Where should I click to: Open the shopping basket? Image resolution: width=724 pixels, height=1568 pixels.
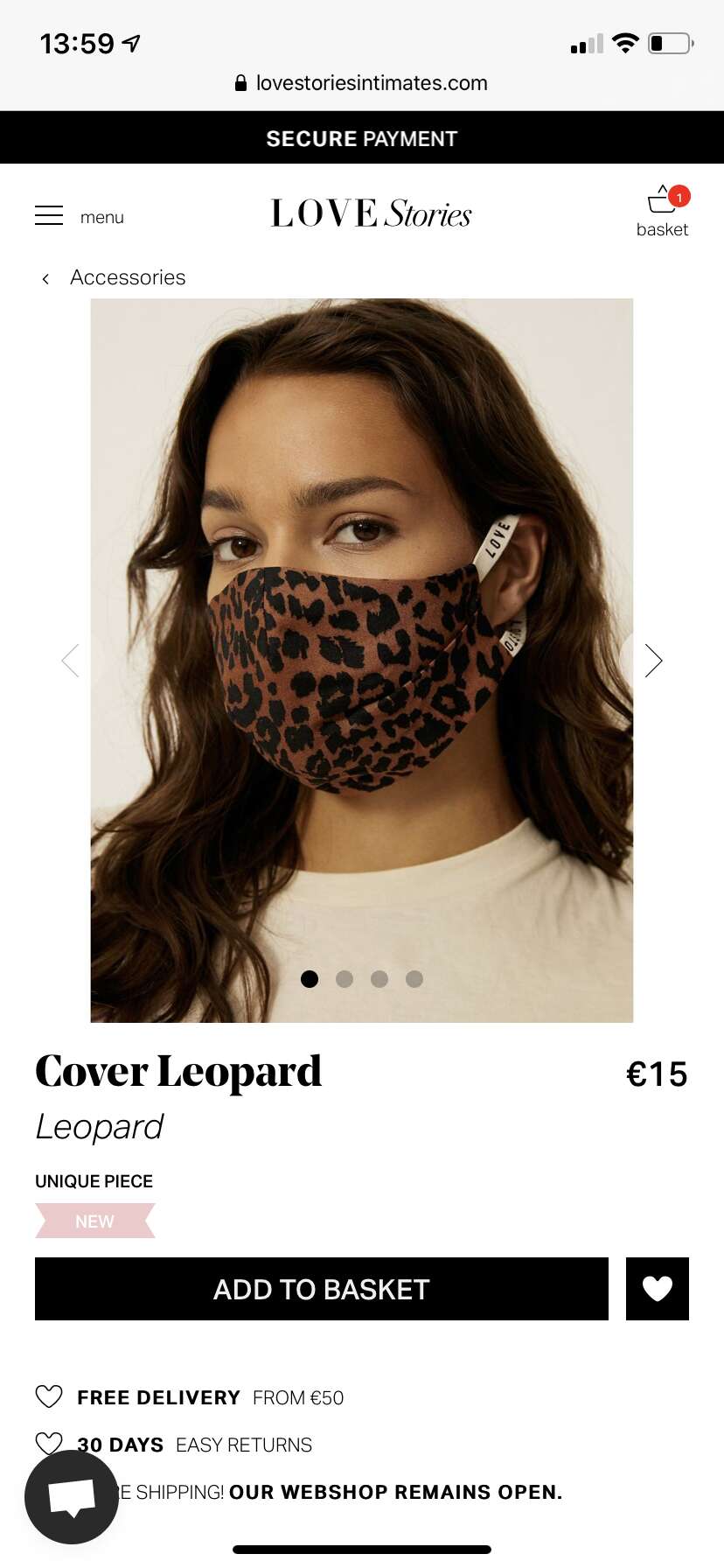pyautogui.click(x=663, y=211)
